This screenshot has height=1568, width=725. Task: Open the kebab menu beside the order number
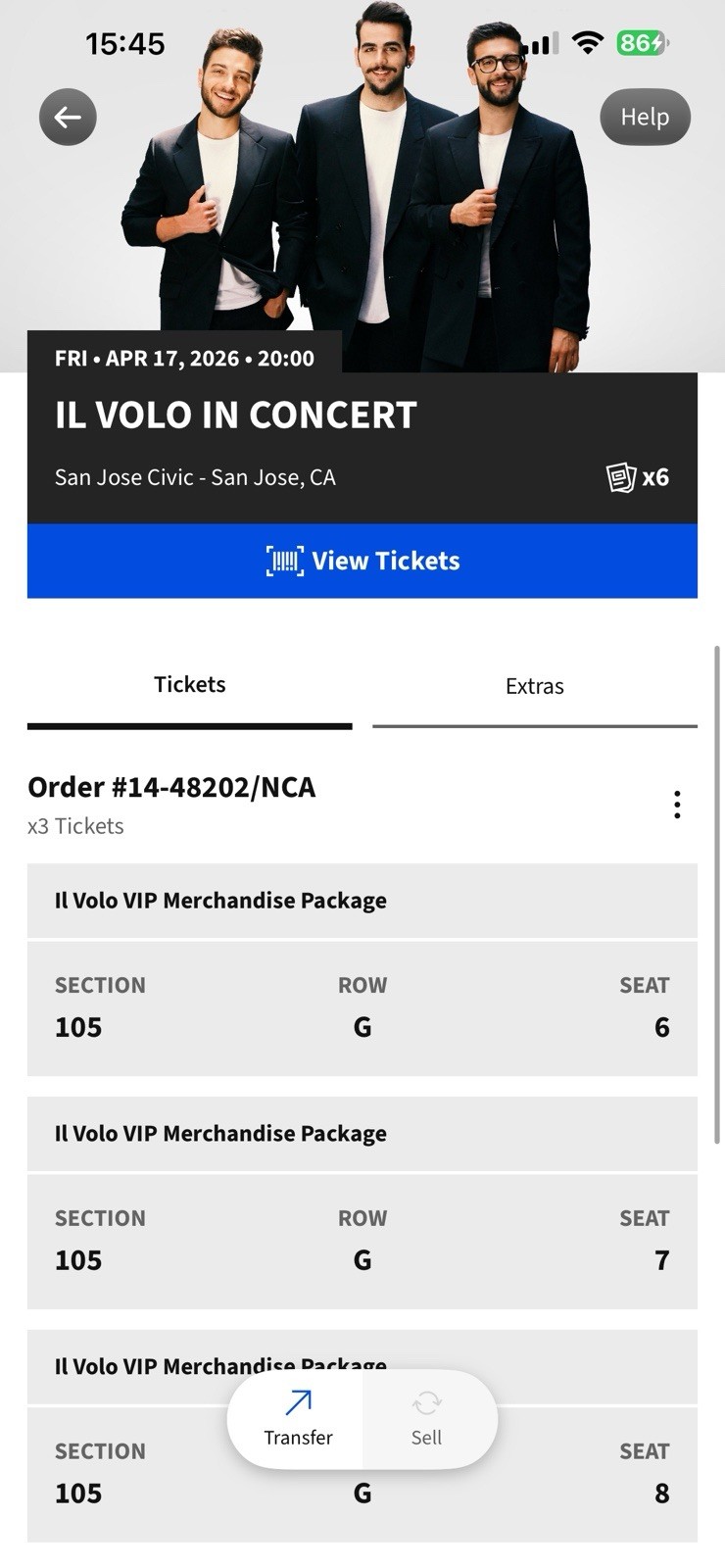[677, 804]
